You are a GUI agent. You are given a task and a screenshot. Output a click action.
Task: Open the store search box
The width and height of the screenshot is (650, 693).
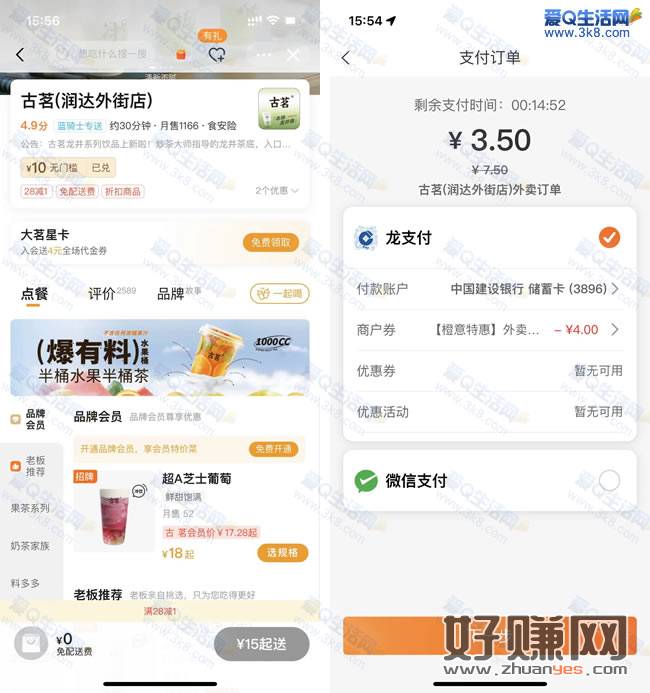(110, 54)
